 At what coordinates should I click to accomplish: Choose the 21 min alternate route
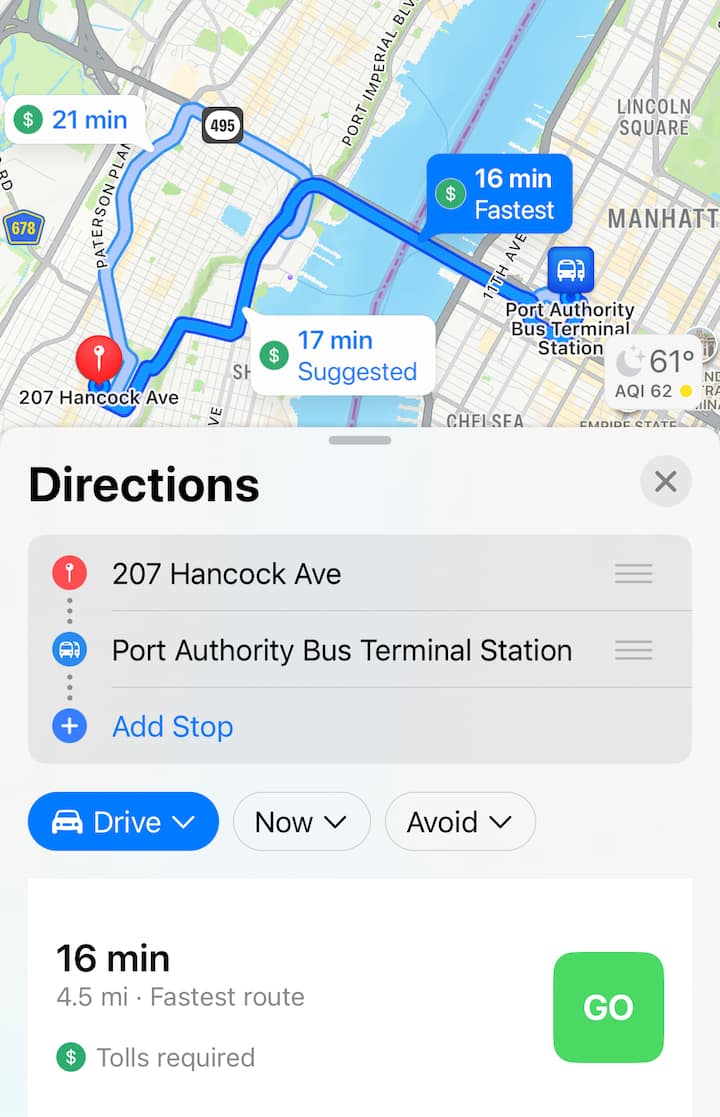tap(76, 120)
